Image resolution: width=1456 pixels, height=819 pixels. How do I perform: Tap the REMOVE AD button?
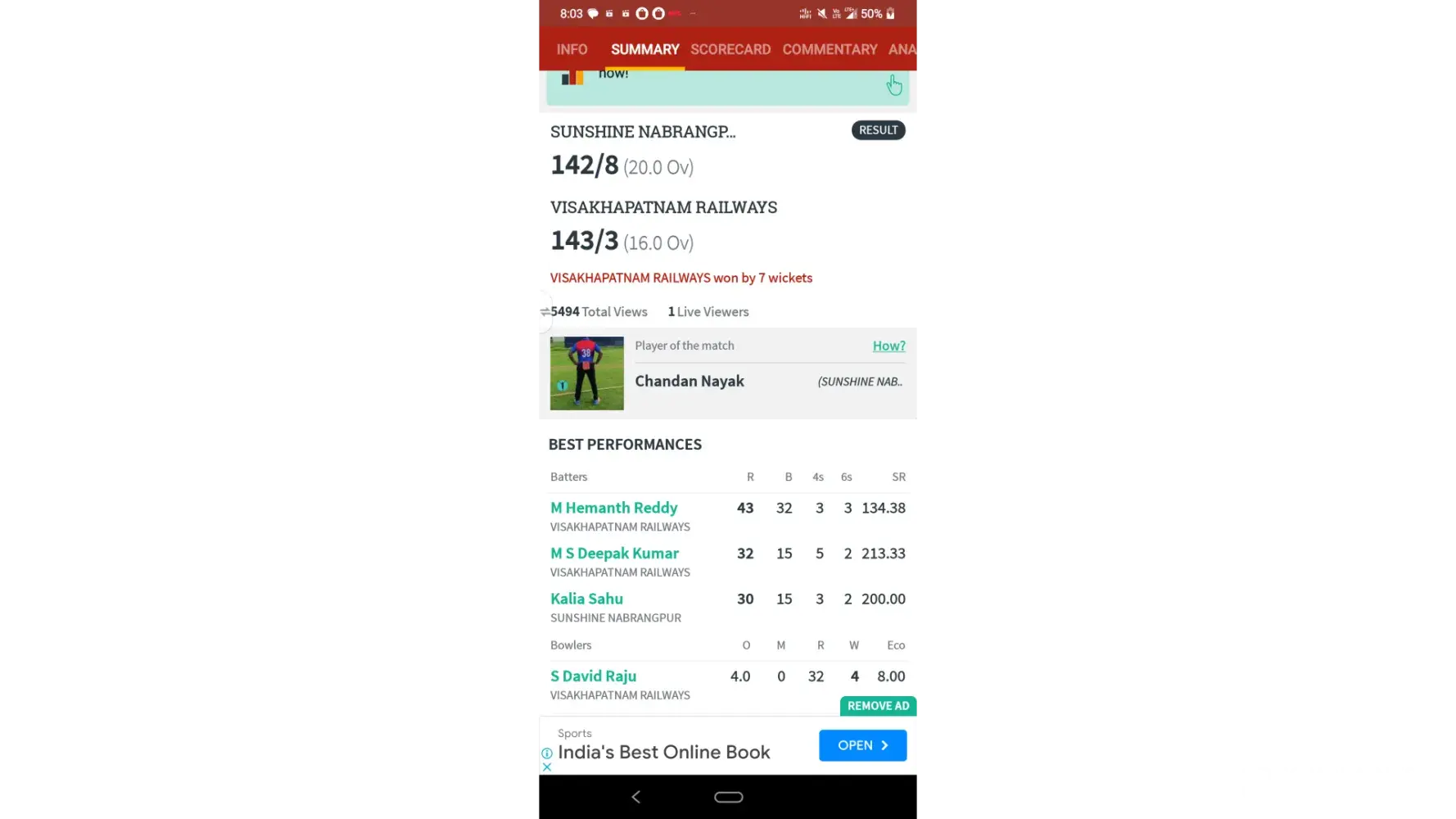(x=878, y=706)
